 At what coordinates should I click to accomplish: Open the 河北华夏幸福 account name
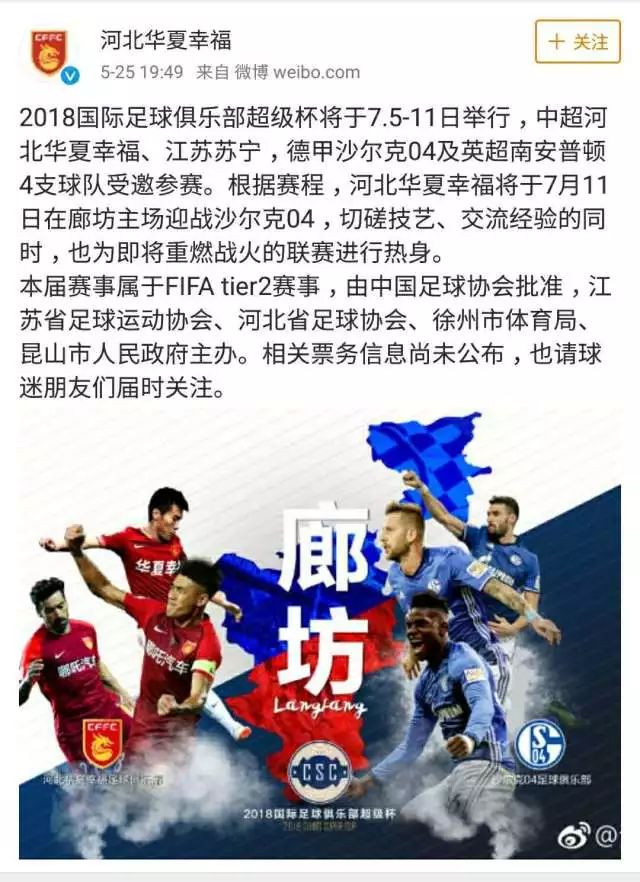point(166,40)
